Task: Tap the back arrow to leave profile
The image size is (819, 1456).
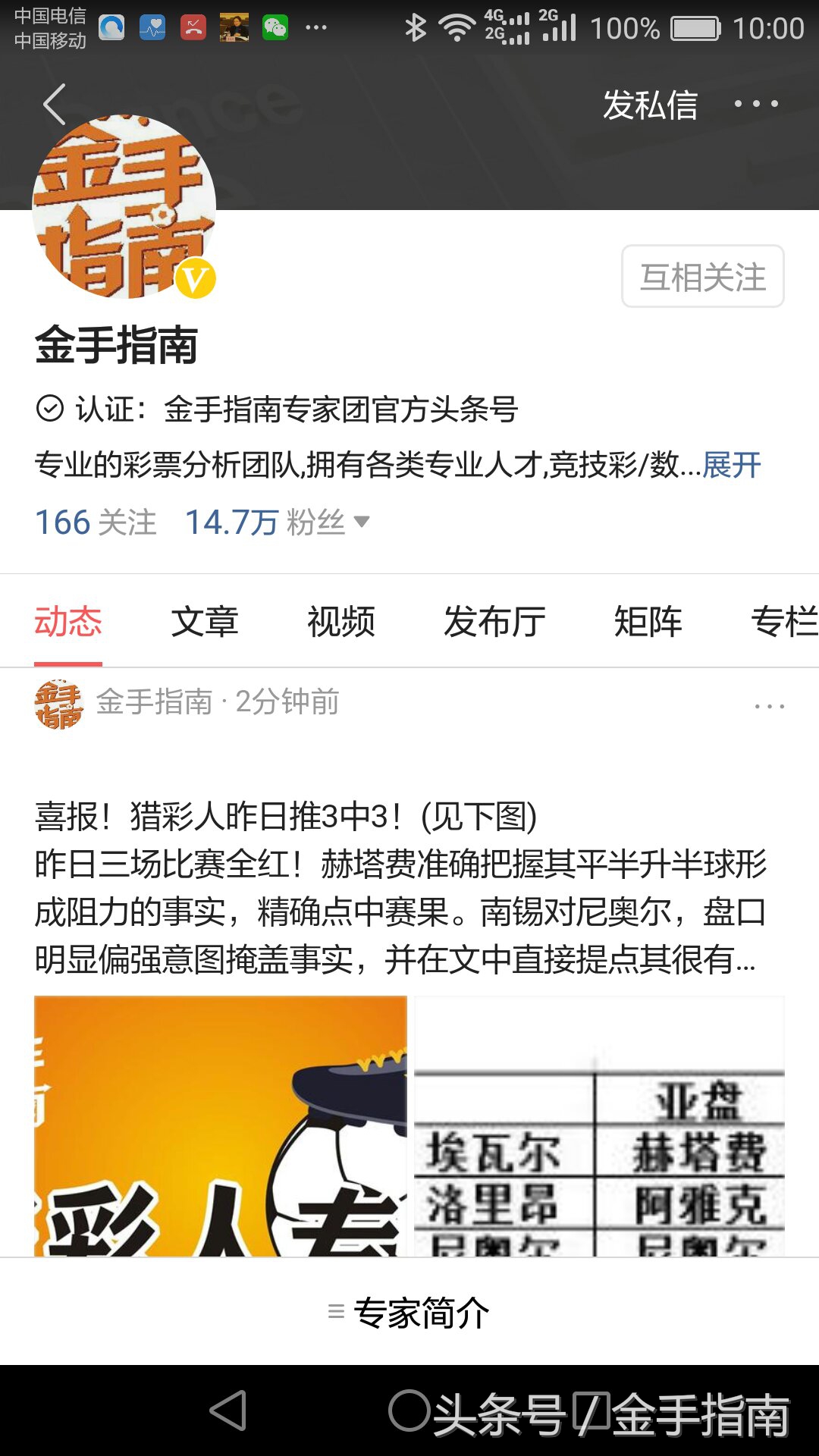Action: (x=53, y=105)
